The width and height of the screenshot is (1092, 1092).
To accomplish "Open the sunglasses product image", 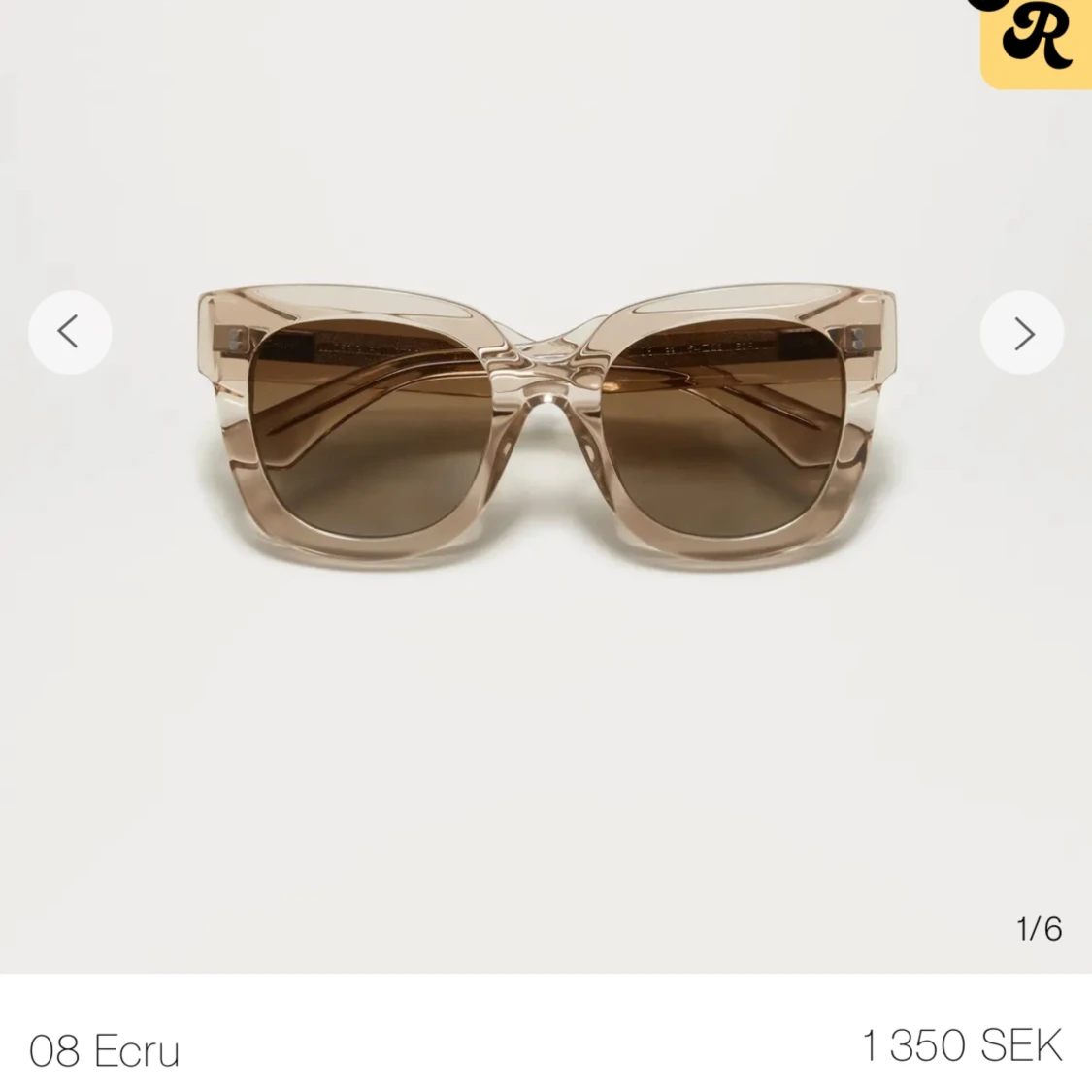I will click(546, 427).
